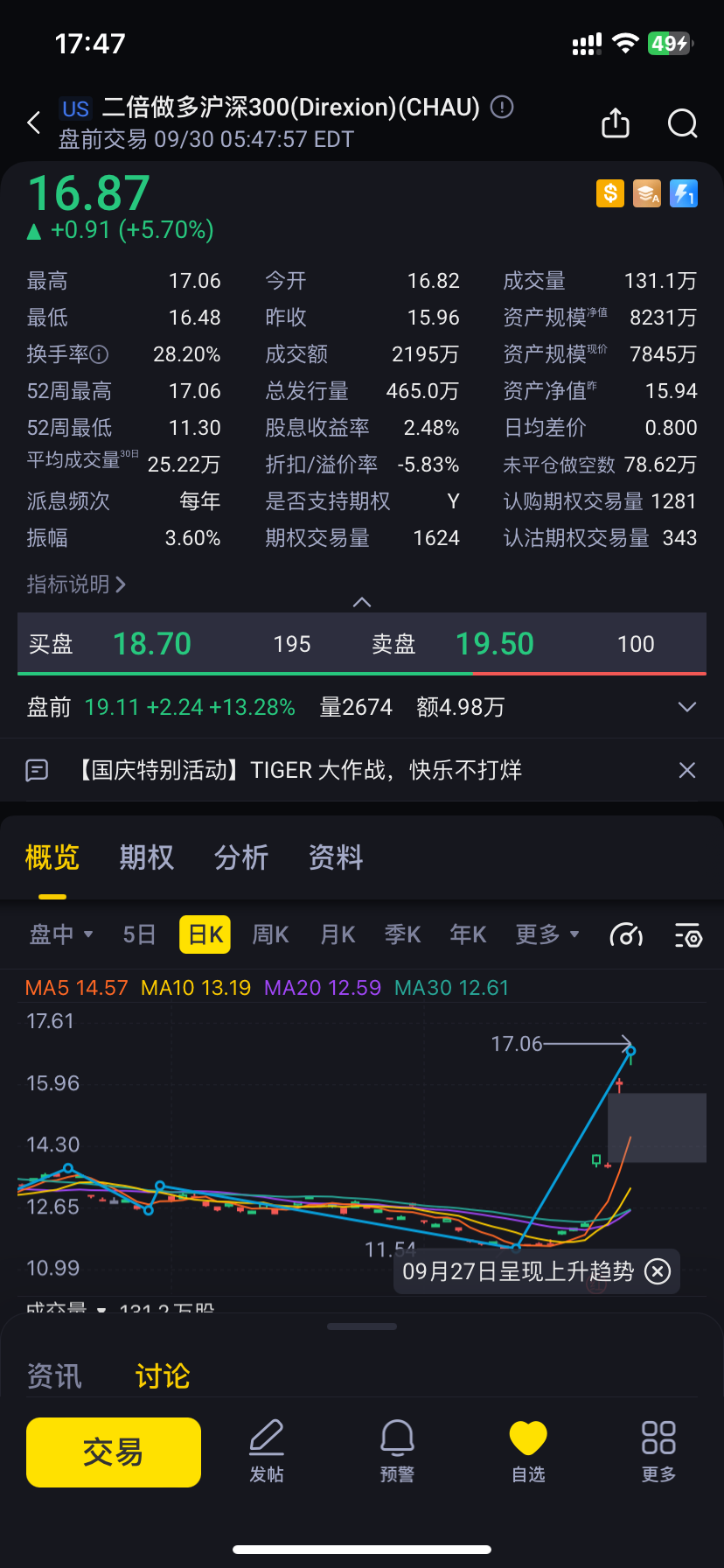Select the 5日 chart range
Viewport: 724px width, 1568px height.
click(139, 934)
